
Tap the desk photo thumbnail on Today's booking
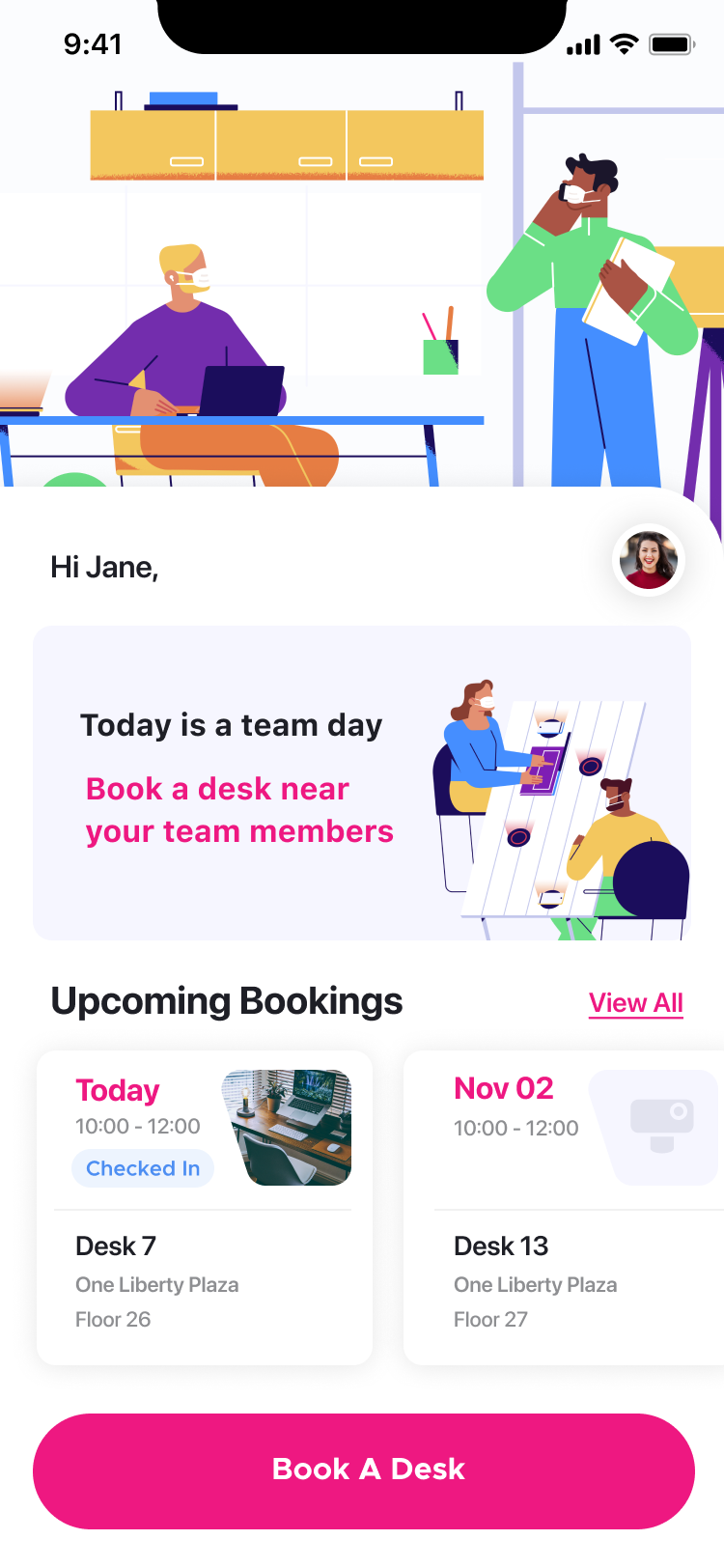pyautogui.click(x=289, y=1127)
